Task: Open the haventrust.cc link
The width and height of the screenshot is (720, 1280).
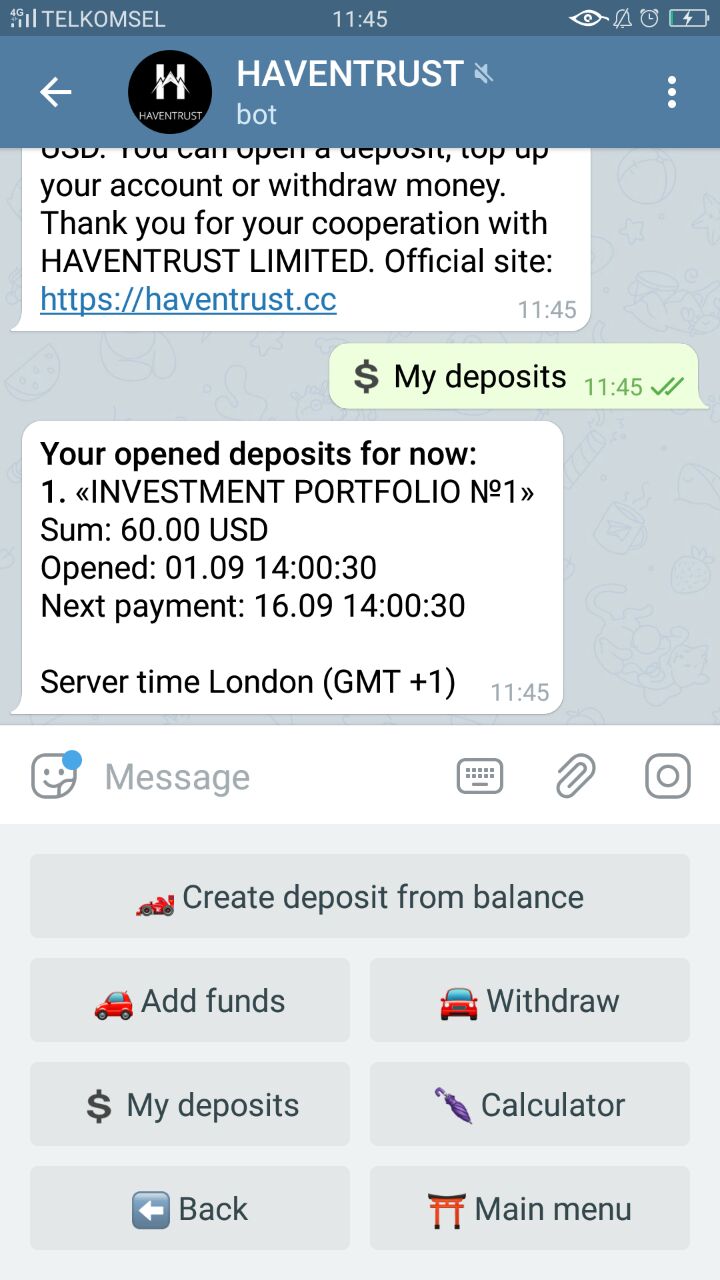Action: coord(188,298)
